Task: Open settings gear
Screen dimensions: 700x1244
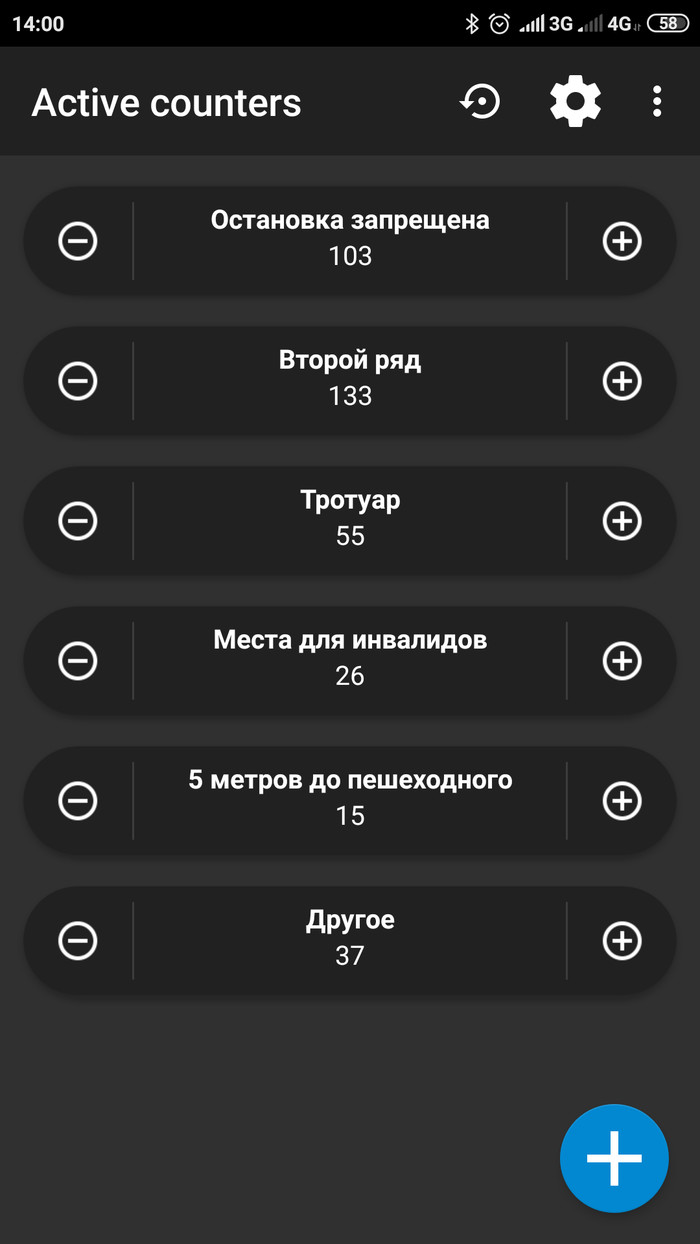Action: [575, 102]
